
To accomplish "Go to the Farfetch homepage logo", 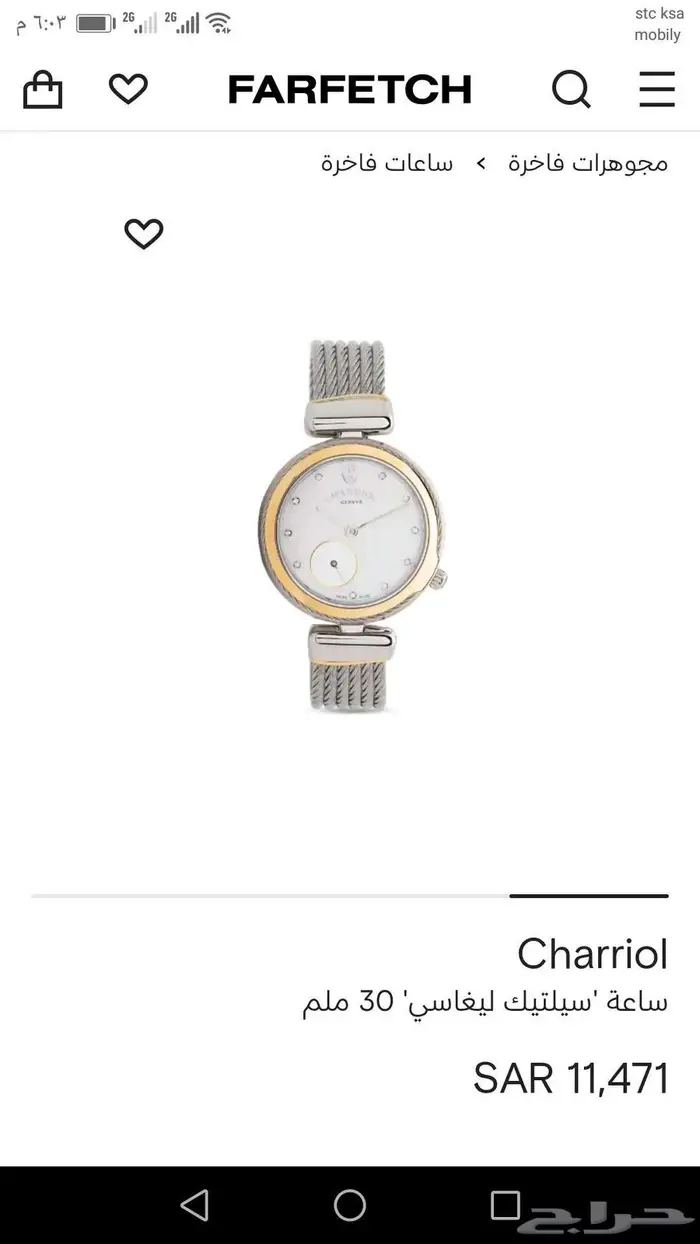I will click(x=349, y=90).
